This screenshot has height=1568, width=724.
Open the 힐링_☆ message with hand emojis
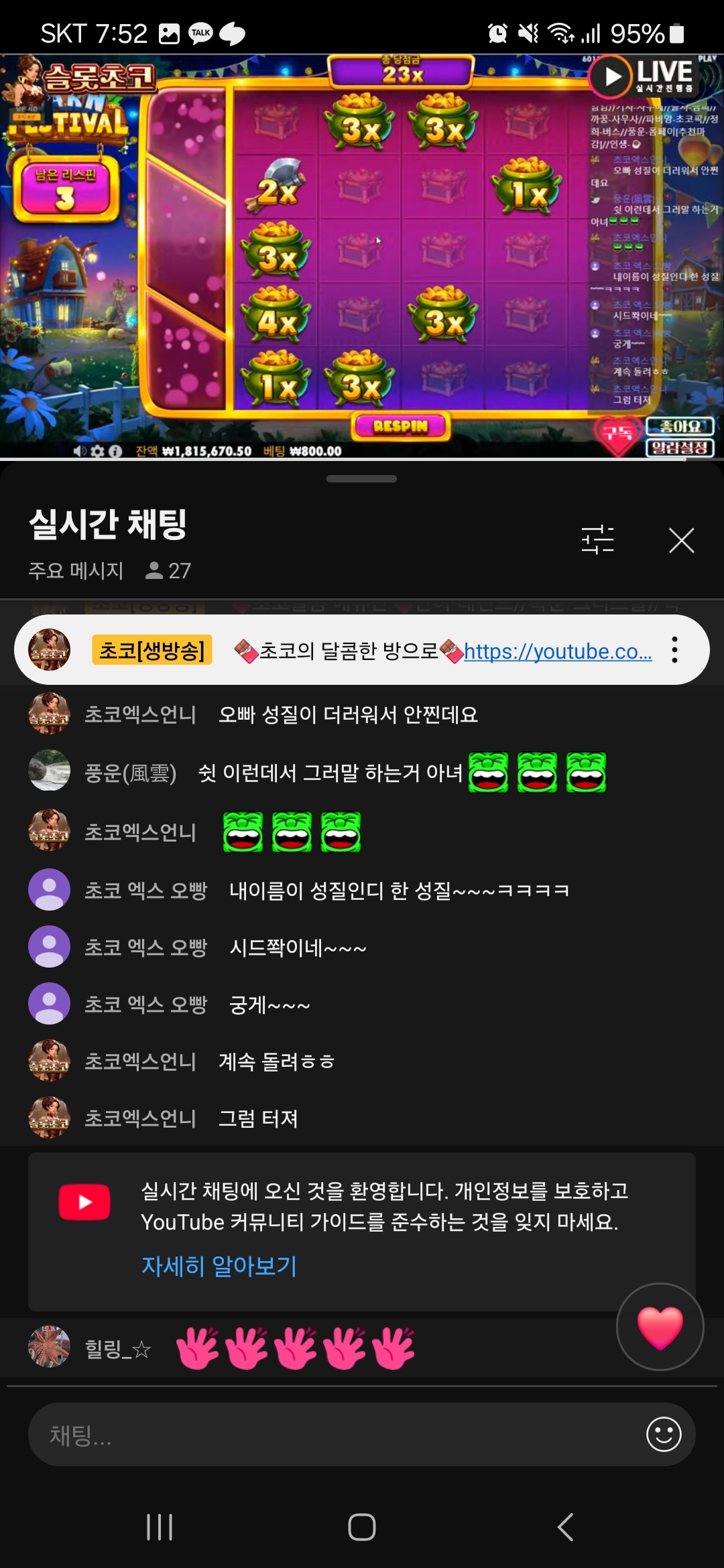coord(295,1348)
